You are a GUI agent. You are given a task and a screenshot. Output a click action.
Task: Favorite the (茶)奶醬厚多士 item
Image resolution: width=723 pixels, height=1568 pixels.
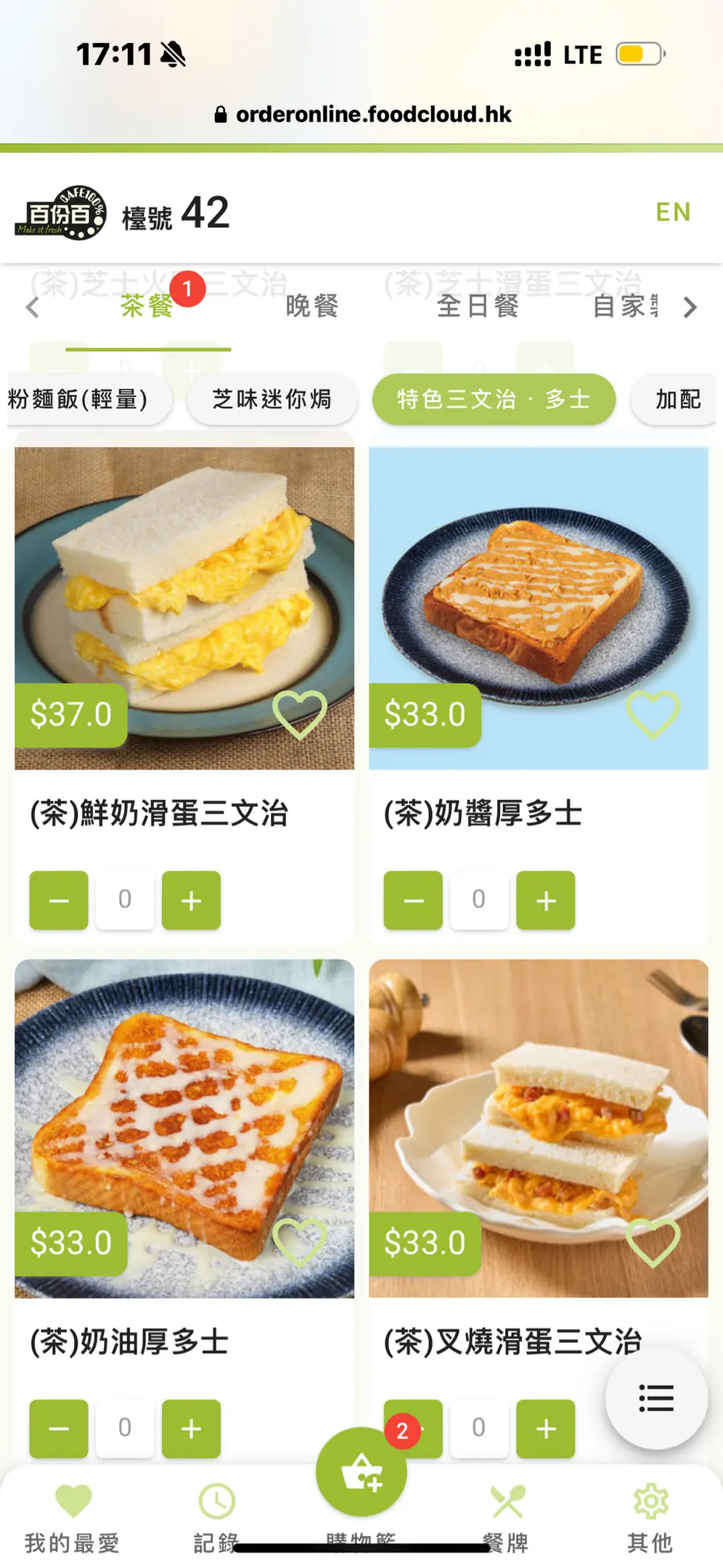point(653,714)
